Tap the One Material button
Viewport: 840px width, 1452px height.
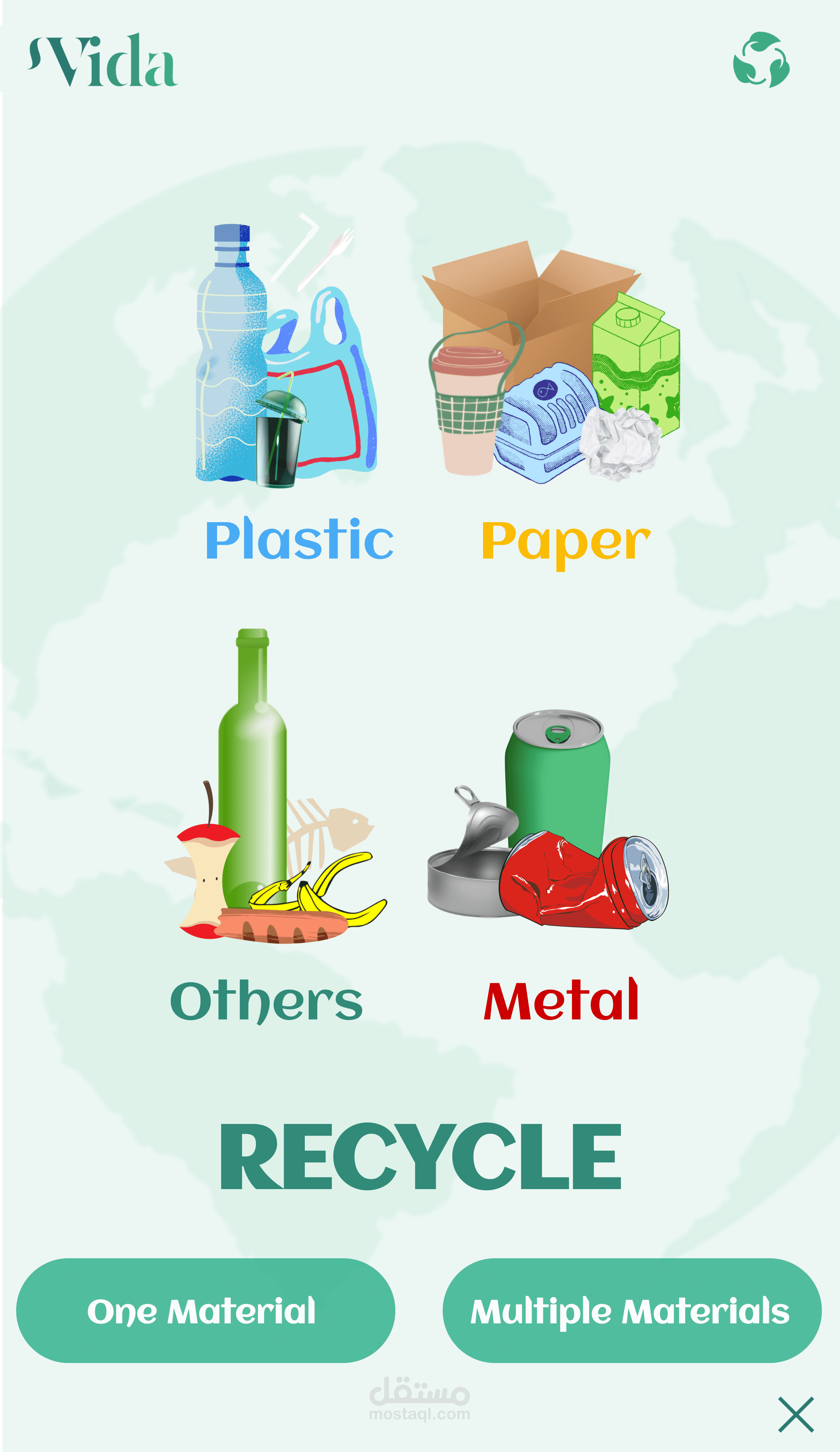205,1311
